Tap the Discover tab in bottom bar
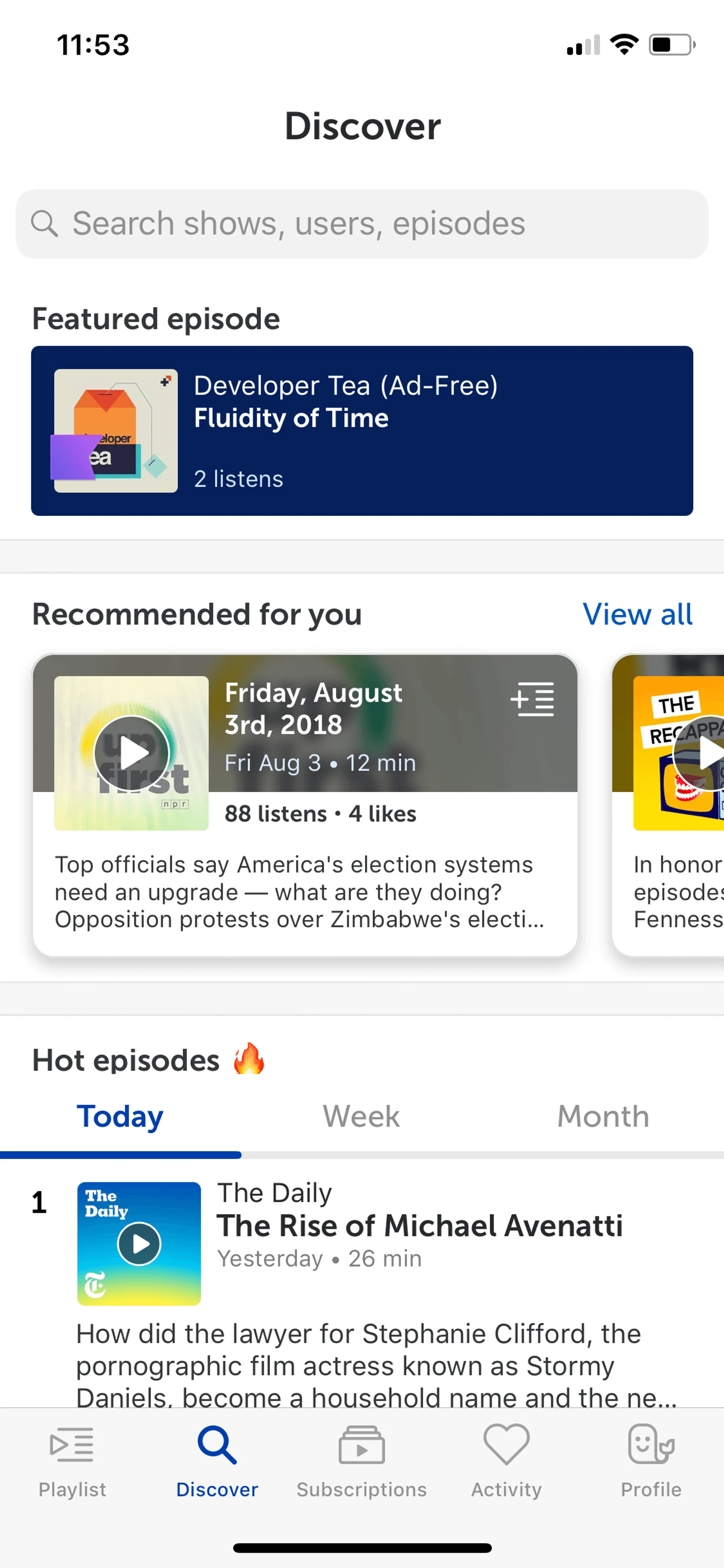This screenshot has width=724, height=1568. pos(217,1461)
